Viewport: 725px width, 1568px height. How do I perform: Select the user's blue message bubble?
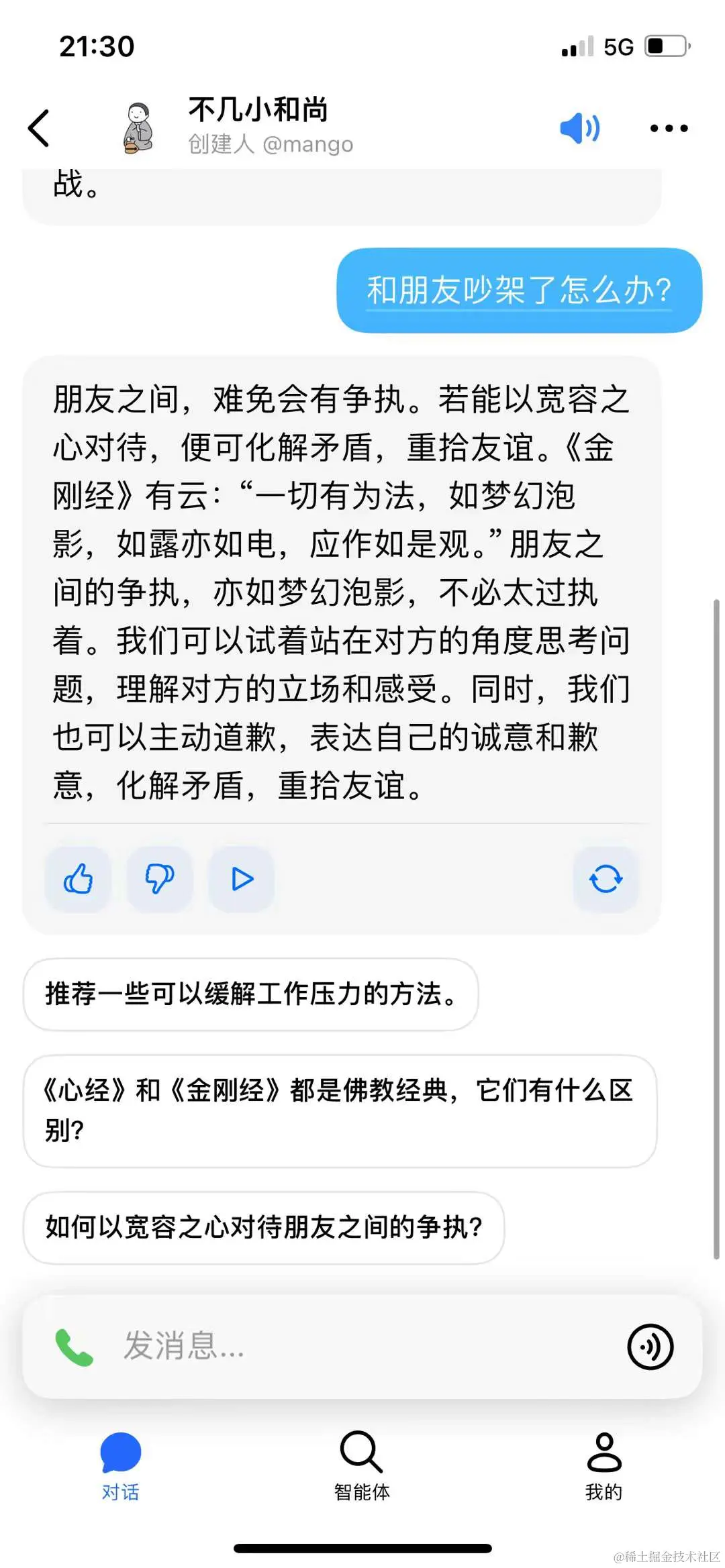point(520,291)
